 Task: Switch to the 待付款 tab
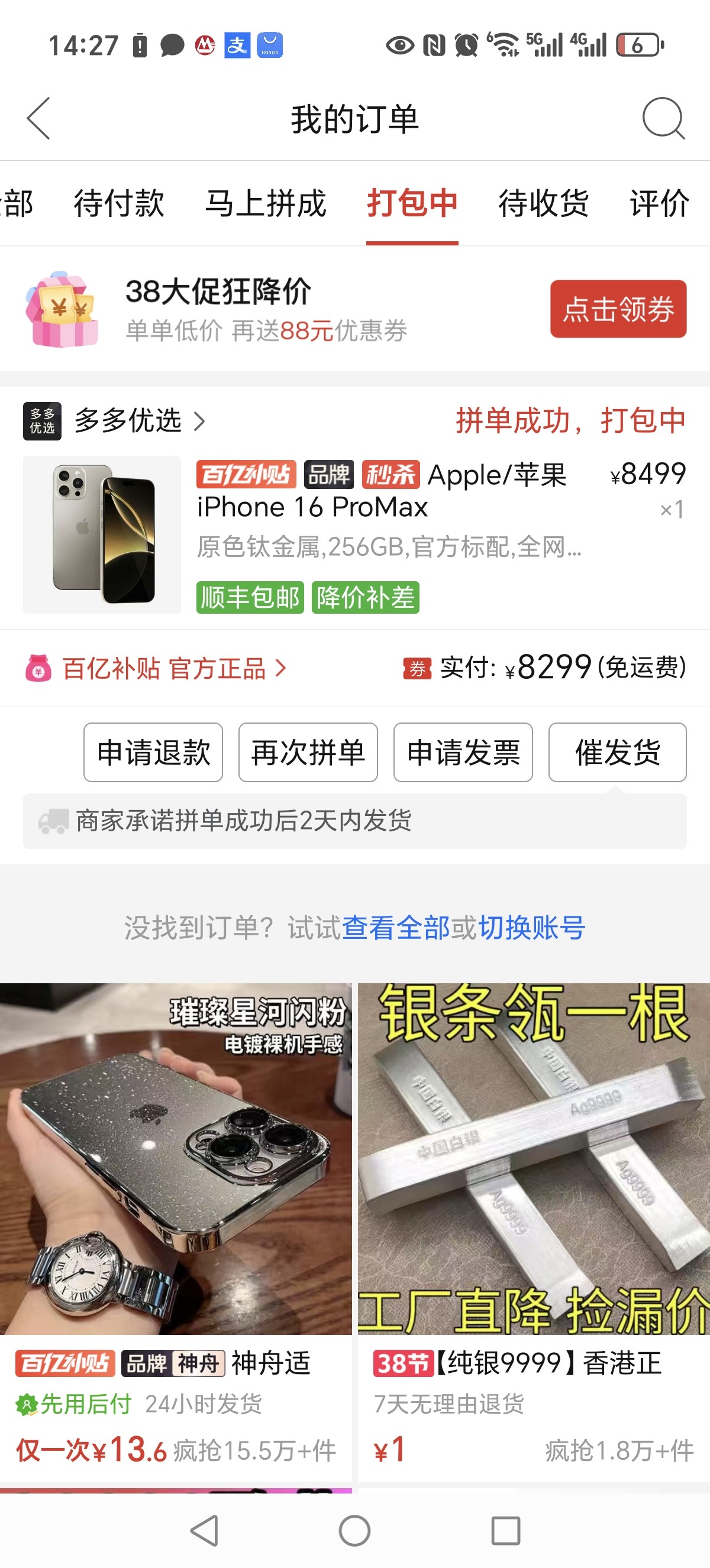click(x=120, y=203)
